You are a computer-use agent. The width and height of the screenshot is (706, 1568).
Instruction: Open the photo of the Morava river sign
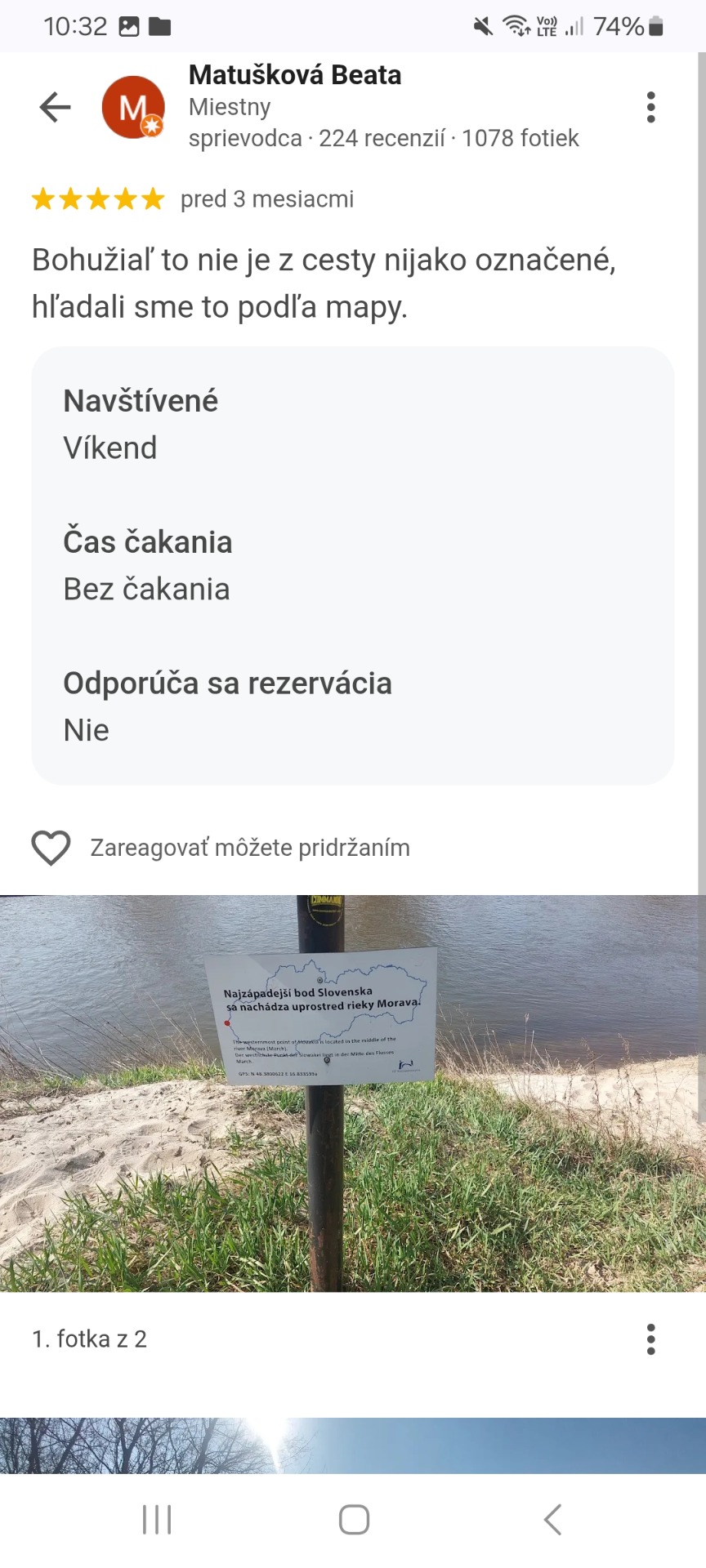pyautogui.click(x=353, y=1093)
